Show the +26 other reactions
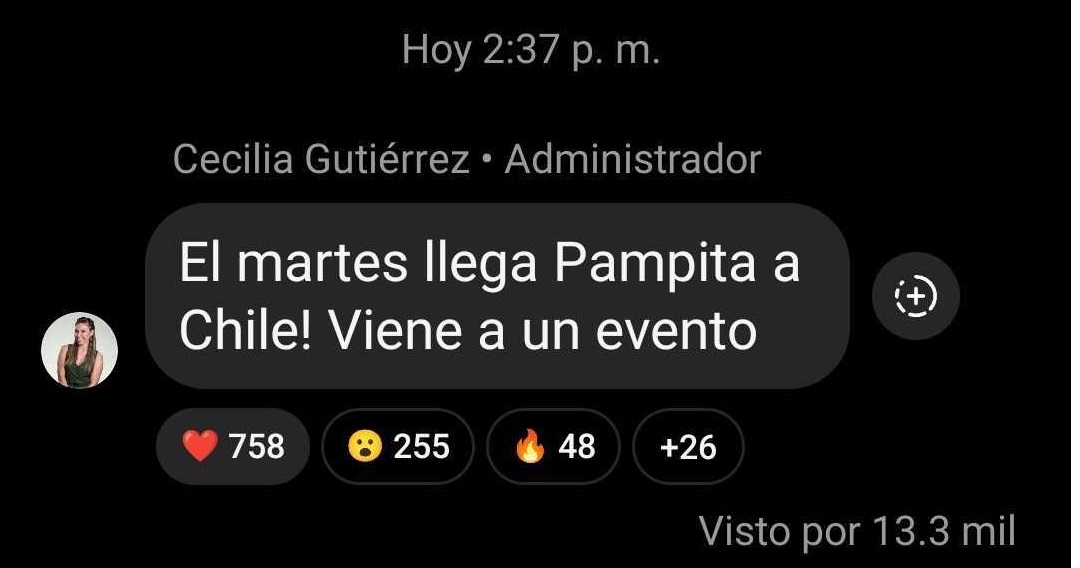1080x568 pixels. 688,446
